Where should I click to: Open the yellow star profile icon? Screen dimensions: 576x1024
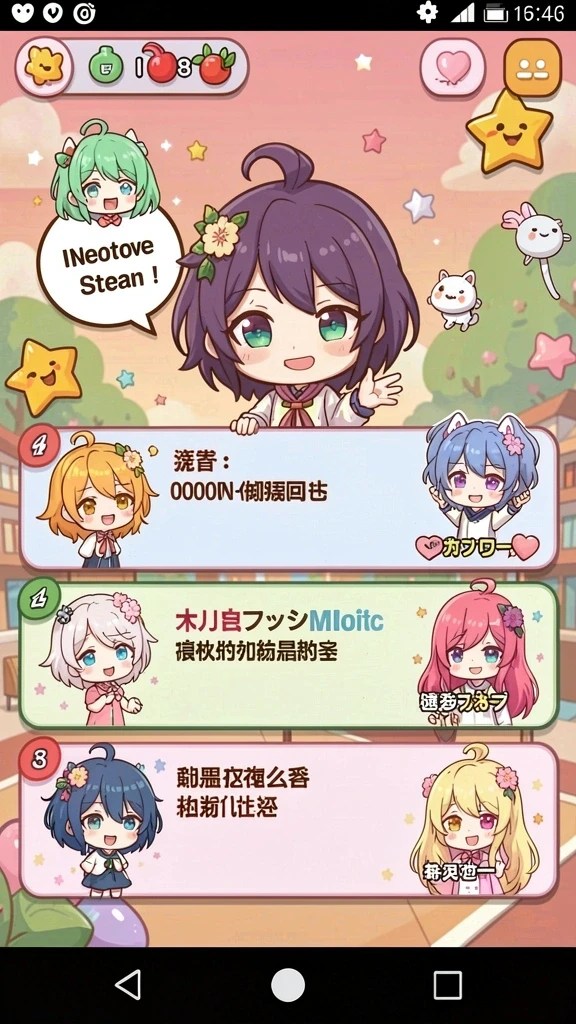(x=43, y=66)
